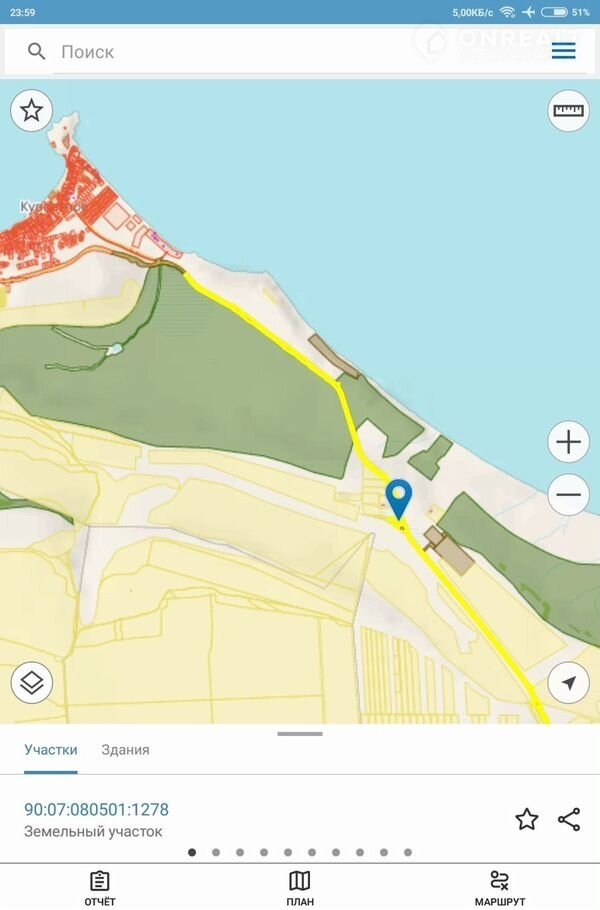This screenshot has width=600, height=910.
Task: Go to the План section
Action: click(300, 888)
